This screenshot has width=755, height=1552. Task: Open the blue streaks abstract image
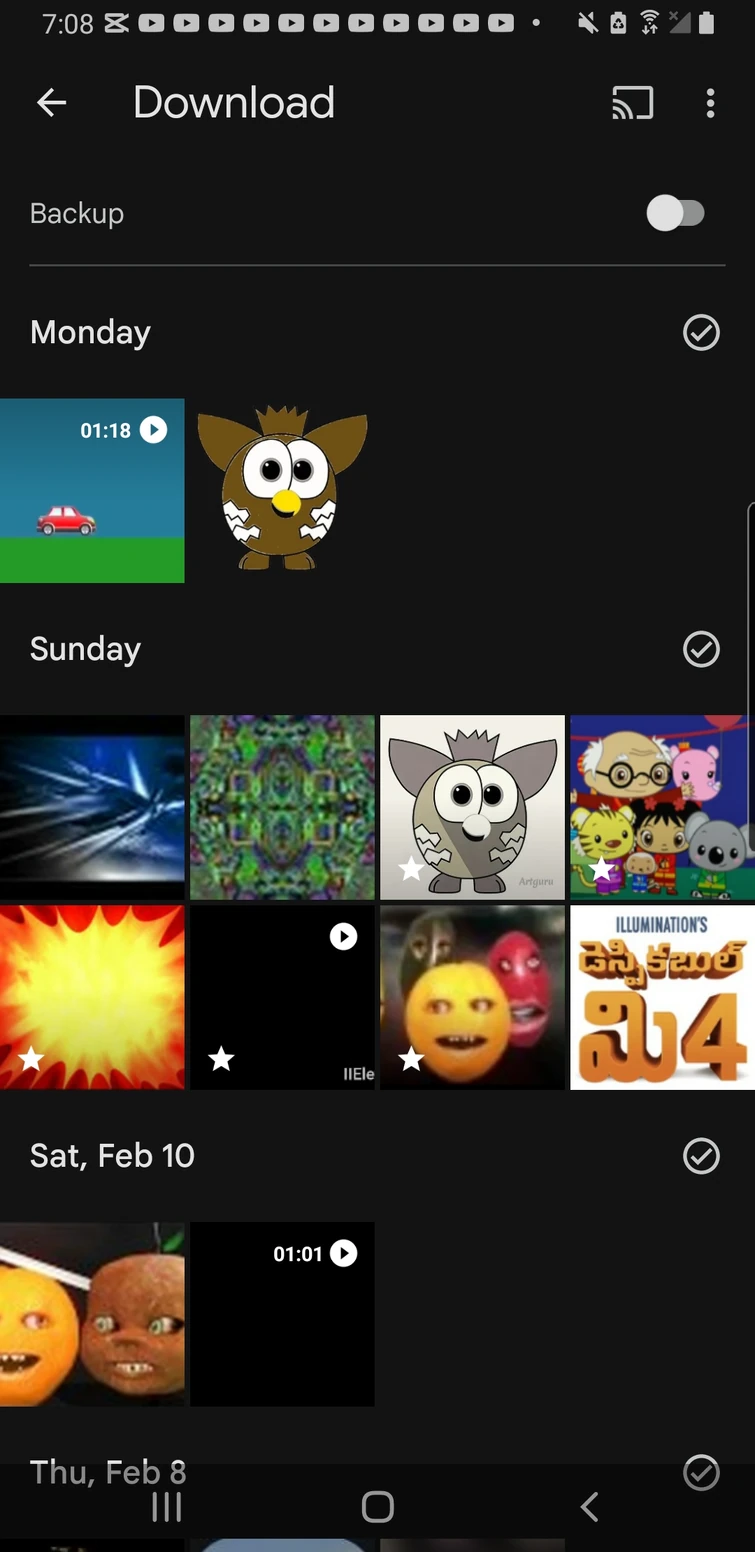click(92, 807)
